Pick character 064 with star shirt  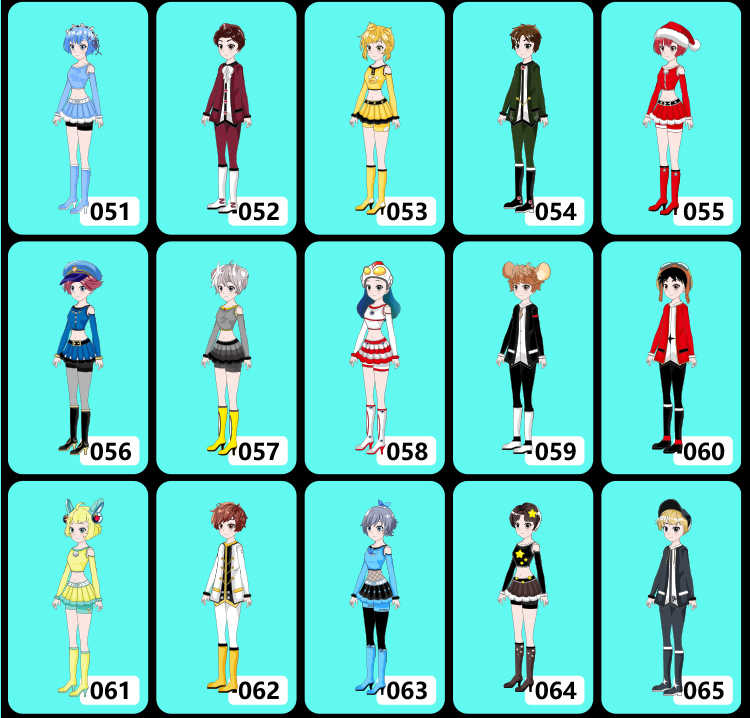[522, 597]
